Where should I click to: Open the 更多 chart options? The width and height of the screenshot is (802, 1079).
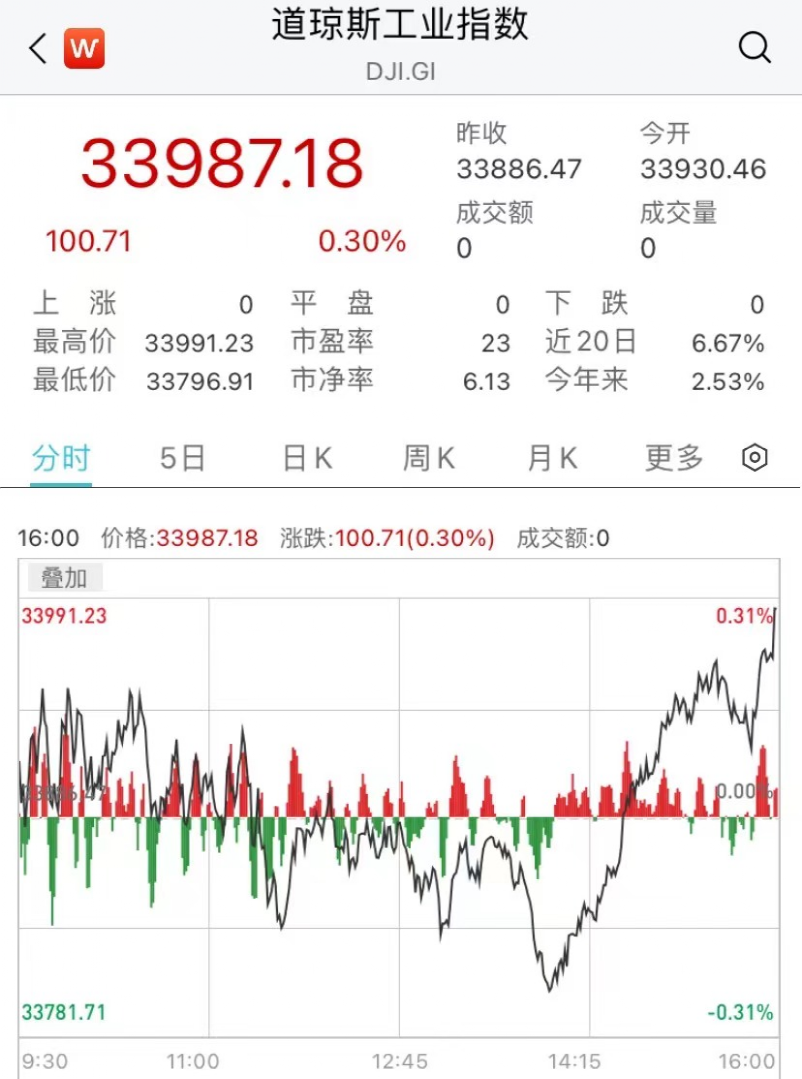pyautogui.click(x=674, y=458)
